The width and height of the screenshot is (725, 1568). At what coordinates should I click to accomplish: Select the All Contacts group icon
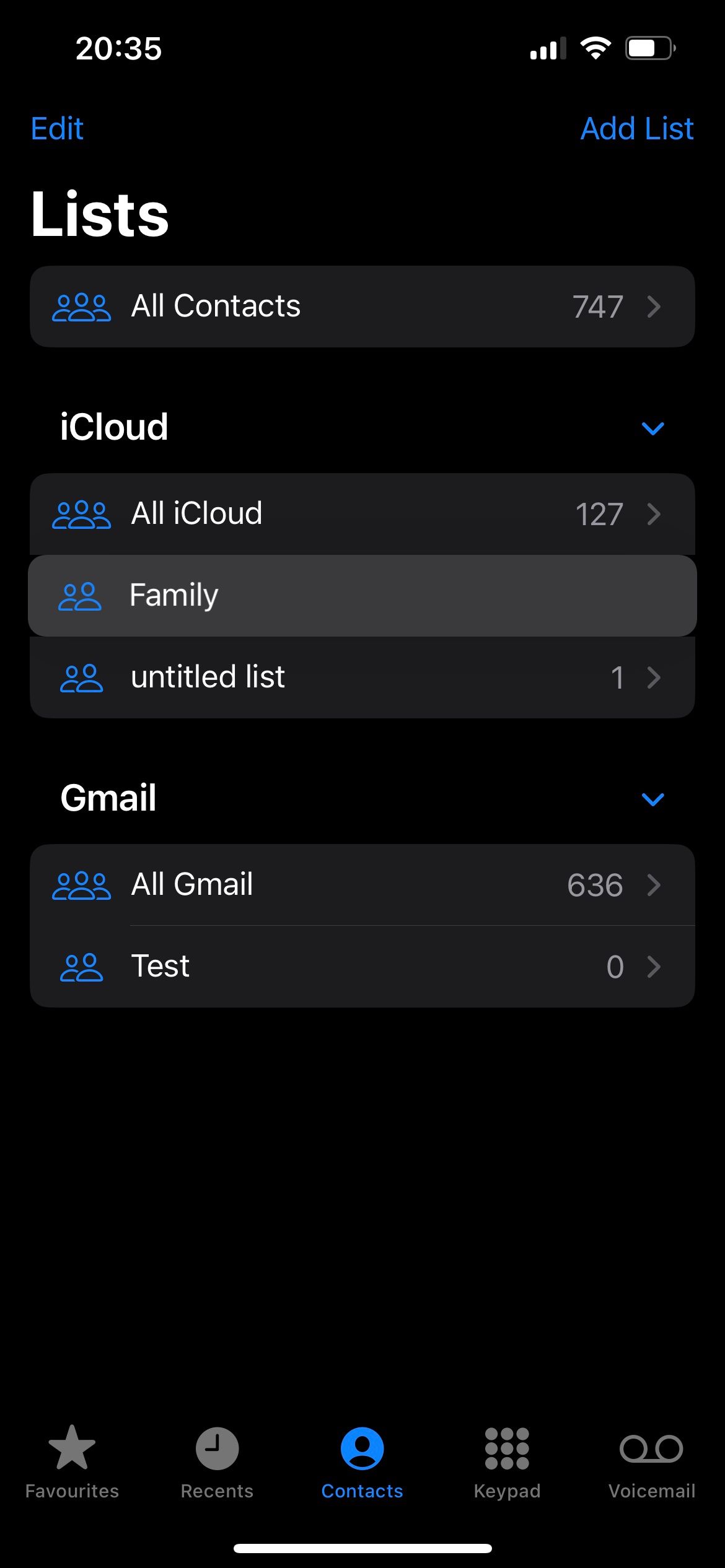(81, 307)
